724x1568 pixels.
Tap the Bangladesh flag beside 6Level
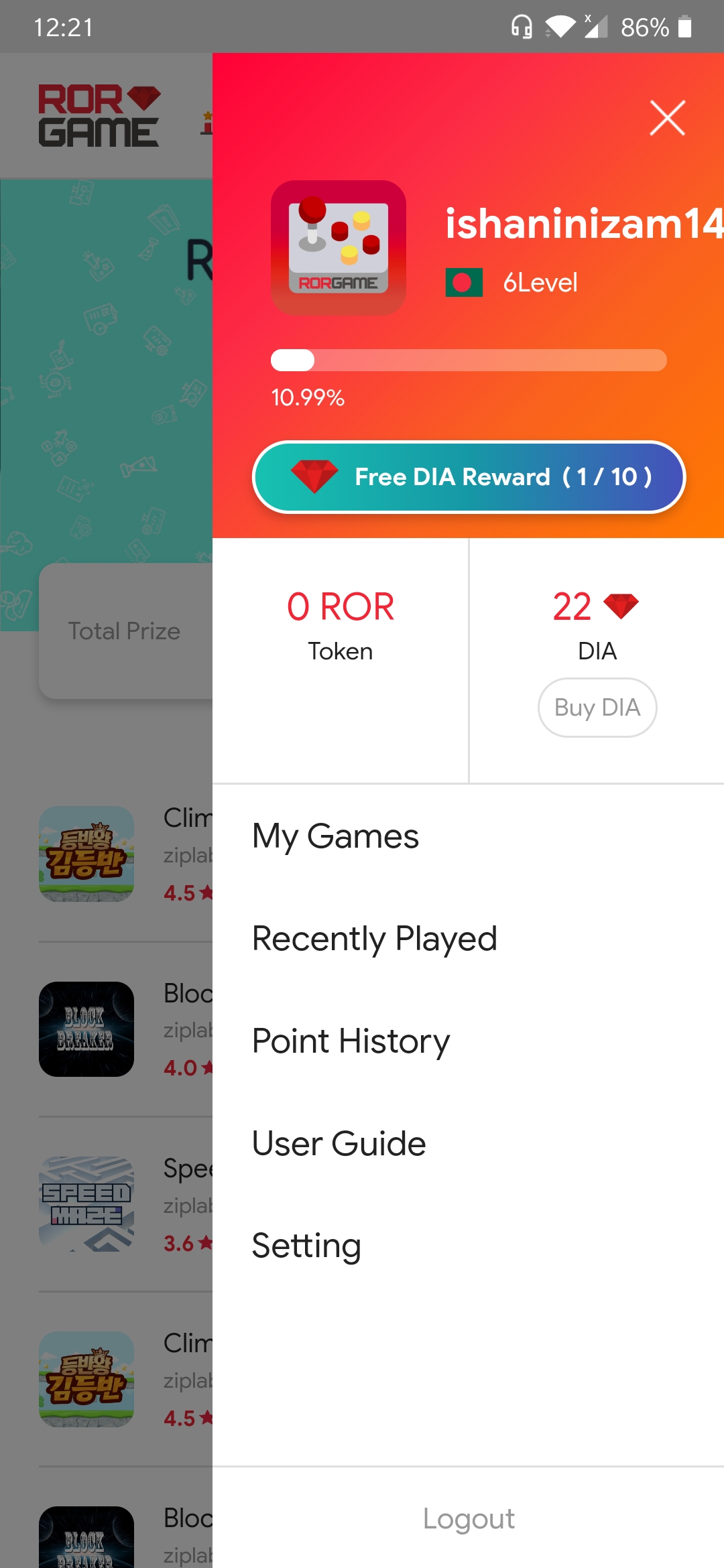click(465, 282)
